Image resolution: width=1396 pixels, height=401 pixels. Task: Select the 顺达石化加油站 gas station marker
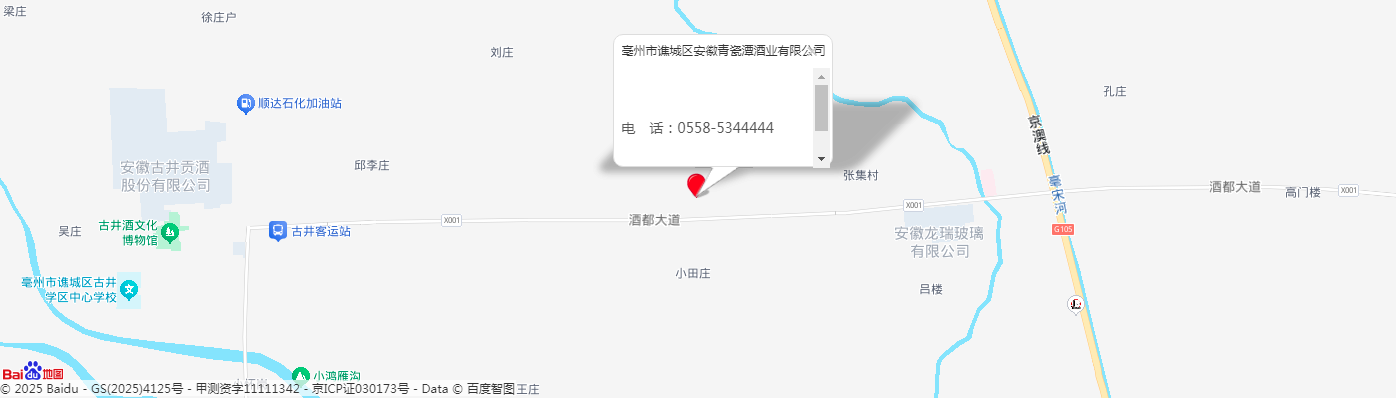point(246,103)
